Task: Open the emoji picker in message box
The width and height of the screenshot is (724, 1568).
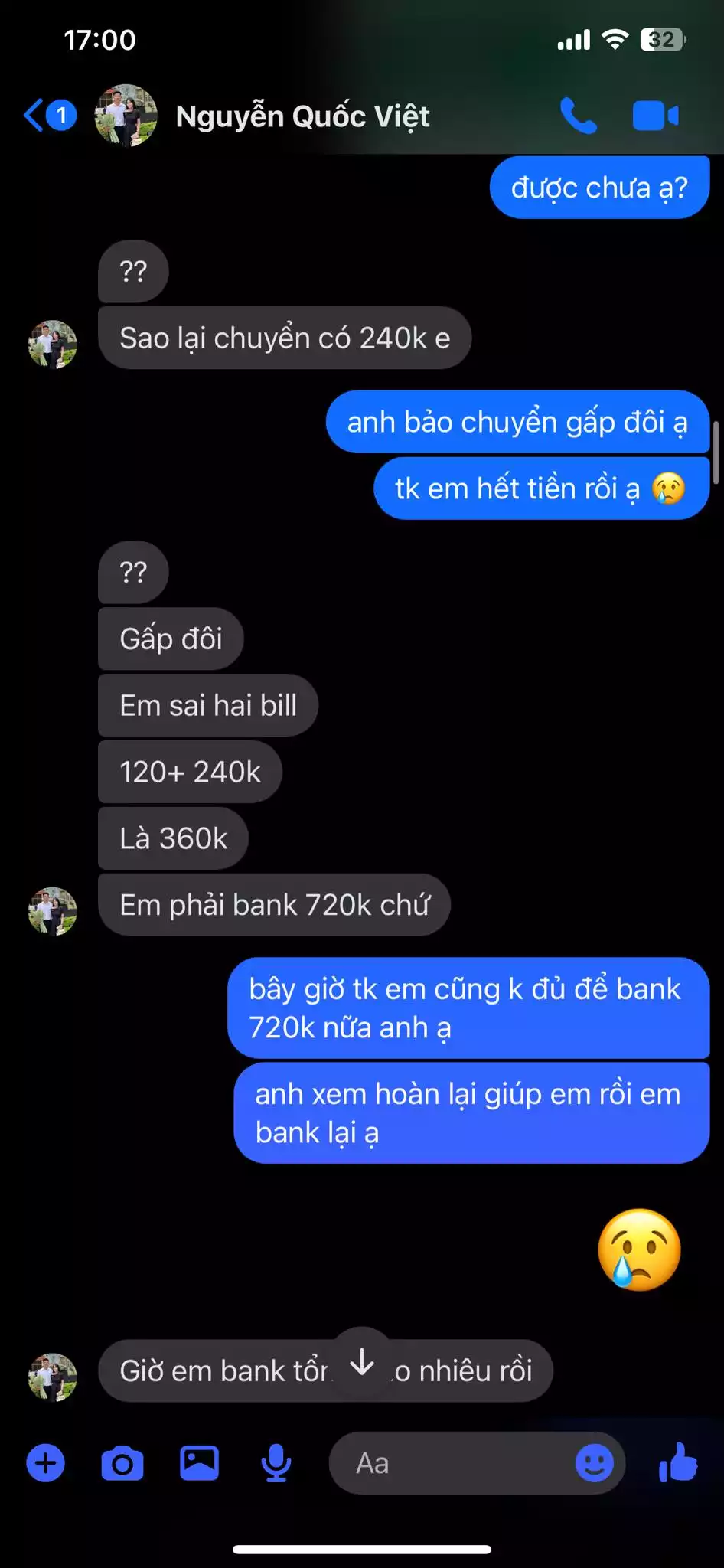Action: coord(594,1463)
